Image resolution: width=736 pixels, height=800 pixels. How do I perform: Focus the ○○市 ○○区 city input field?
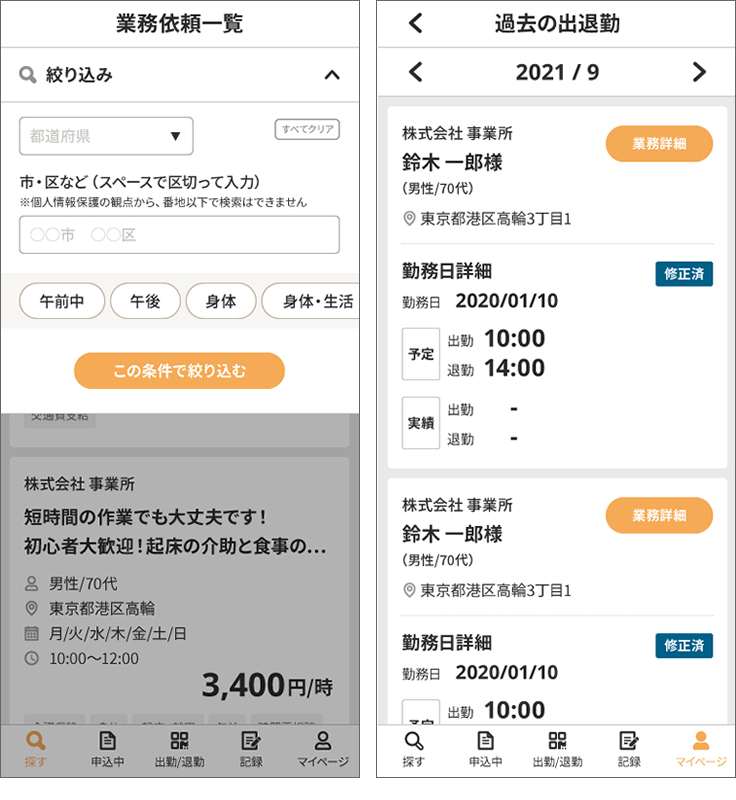point(179,235)
